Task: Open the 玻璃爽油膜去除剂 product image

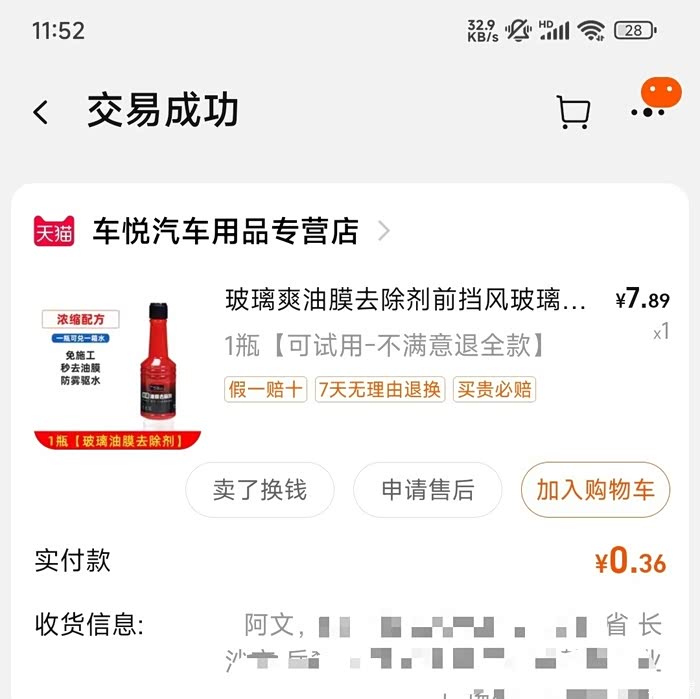Action: click(x=118, y=365)
